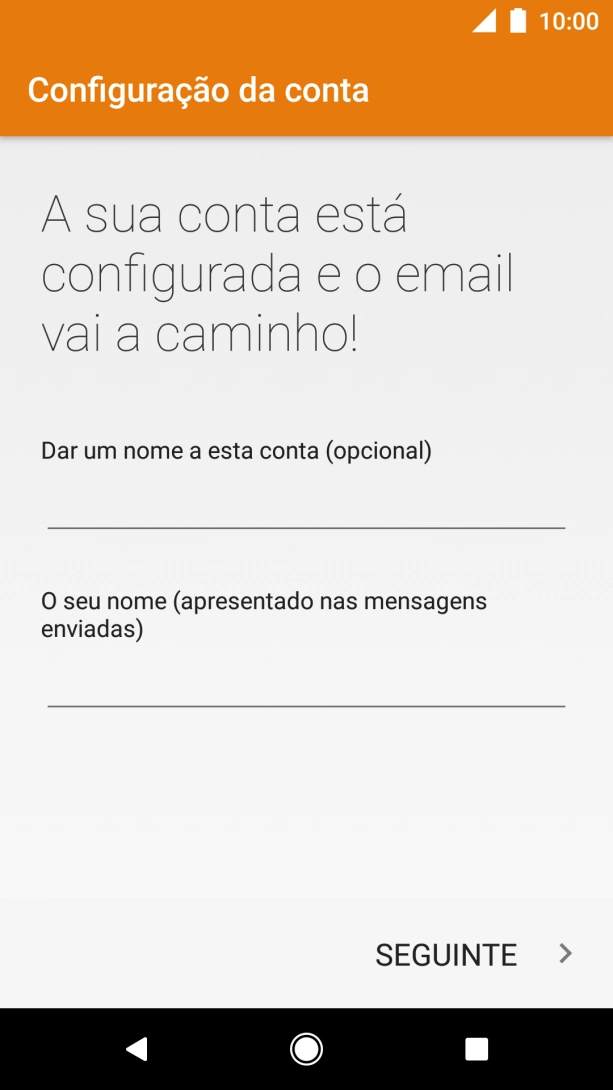
Task: Go back using the system back button
Action: (x=137, y=1048)
